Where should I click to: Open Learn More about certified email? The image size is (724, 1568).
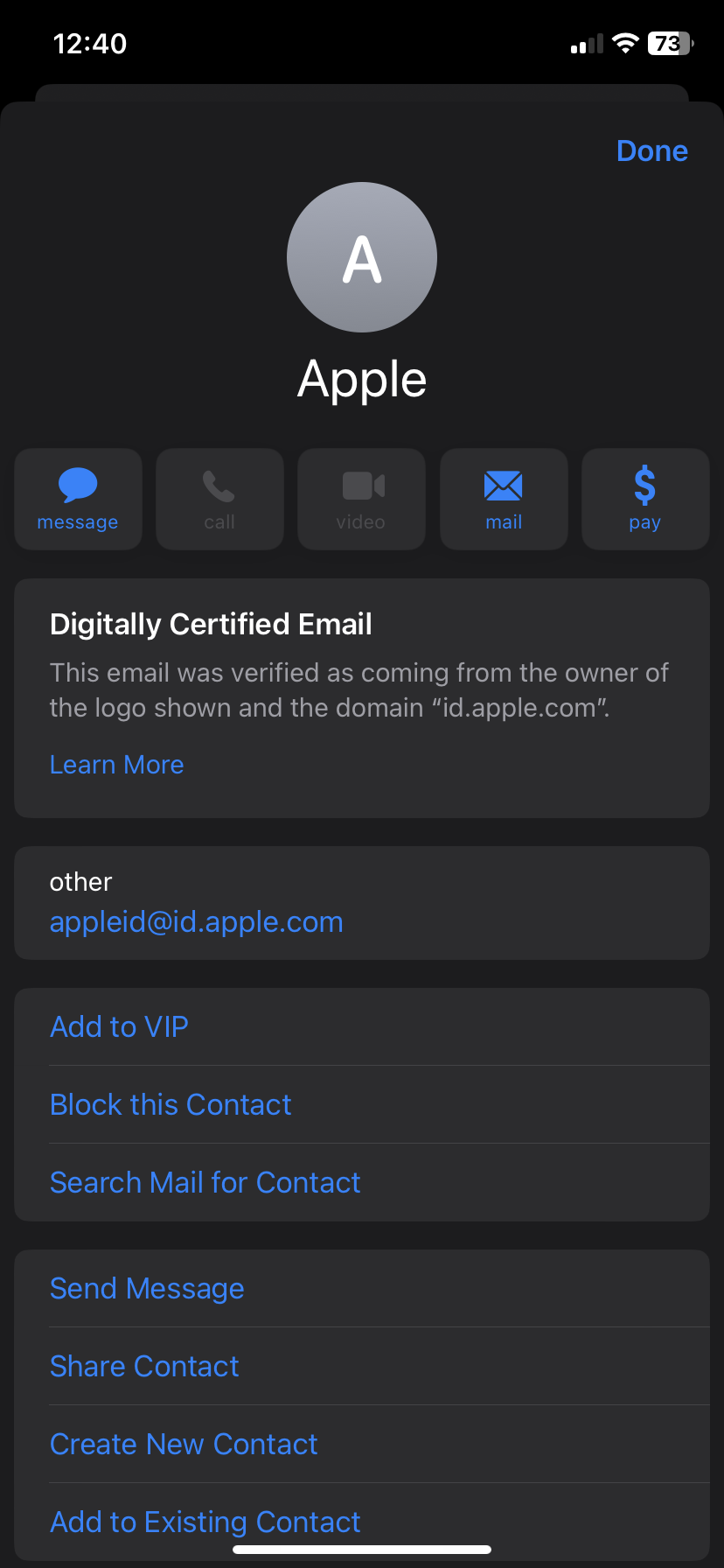pos(116,765)
